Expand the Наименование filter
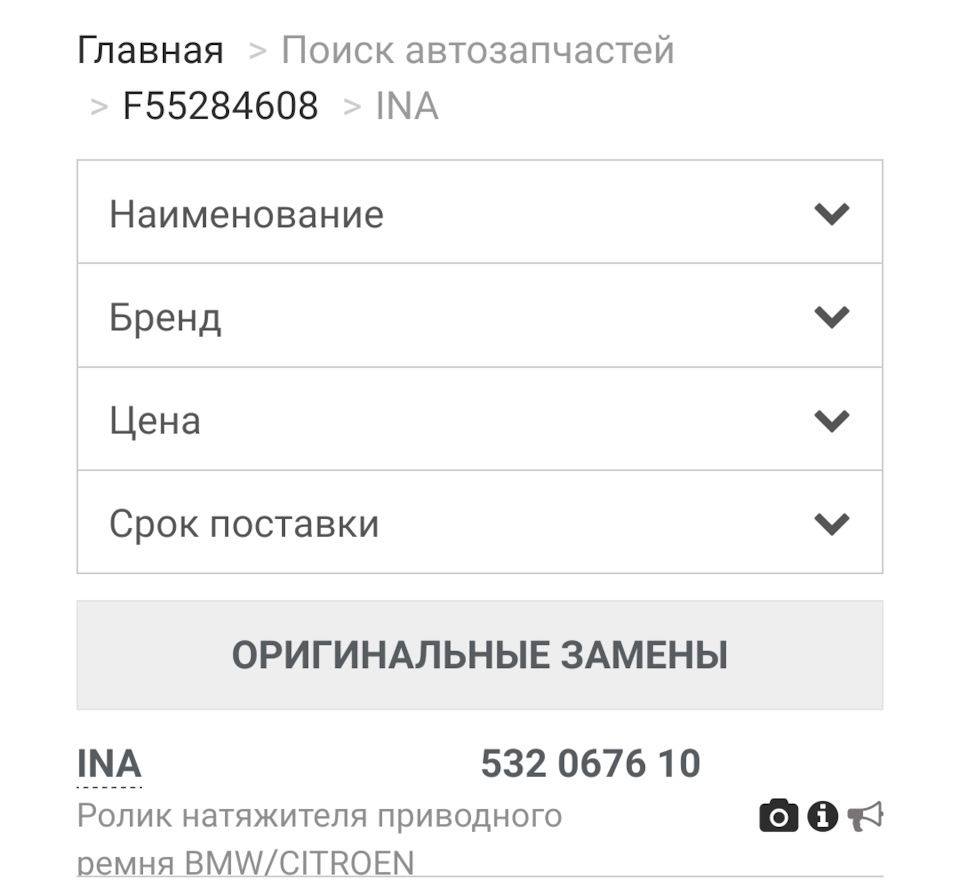 click(479, 212)
